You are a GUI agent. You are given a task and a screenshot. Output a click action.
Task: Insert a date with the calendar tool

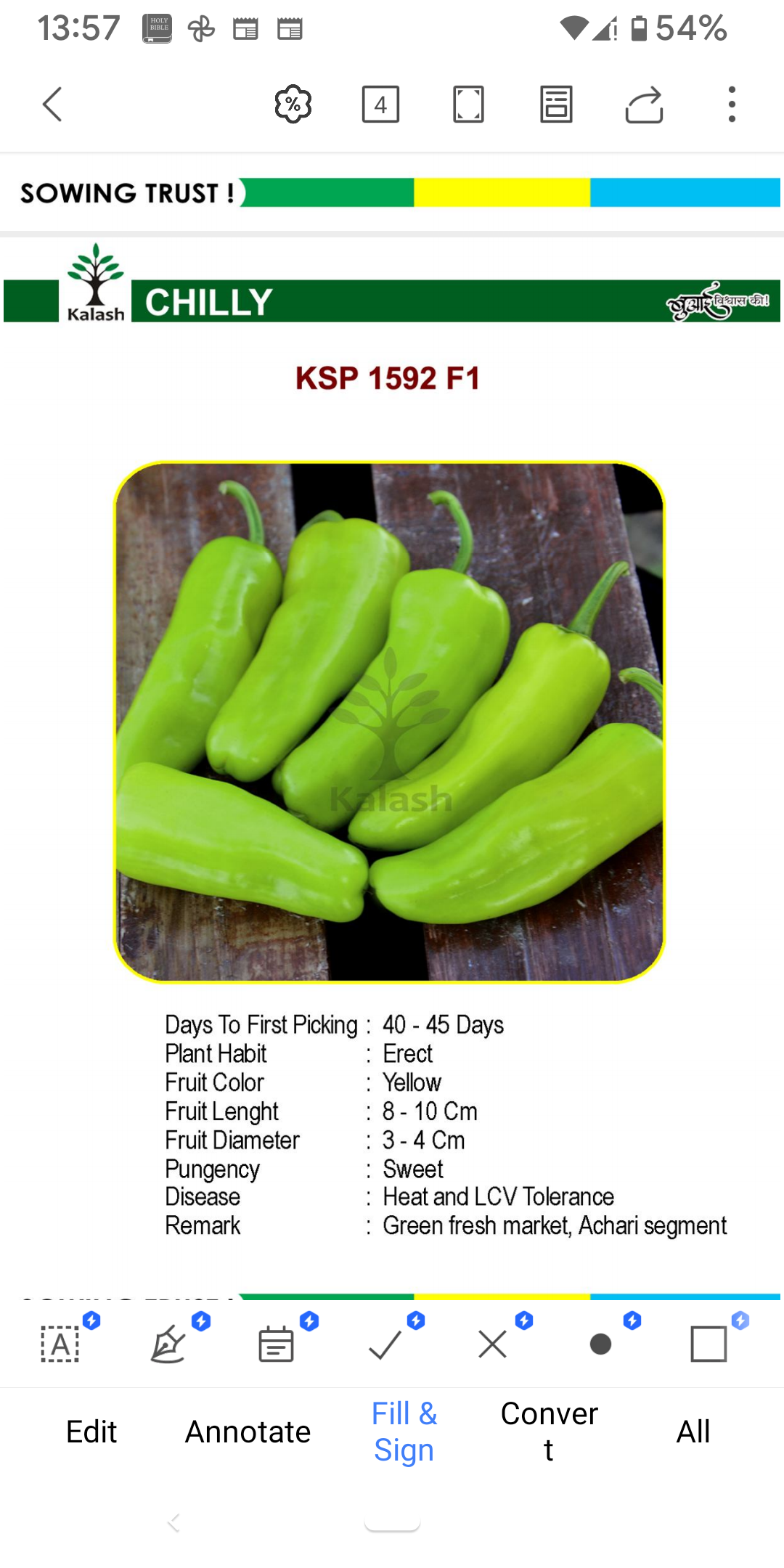(277, 1344)
